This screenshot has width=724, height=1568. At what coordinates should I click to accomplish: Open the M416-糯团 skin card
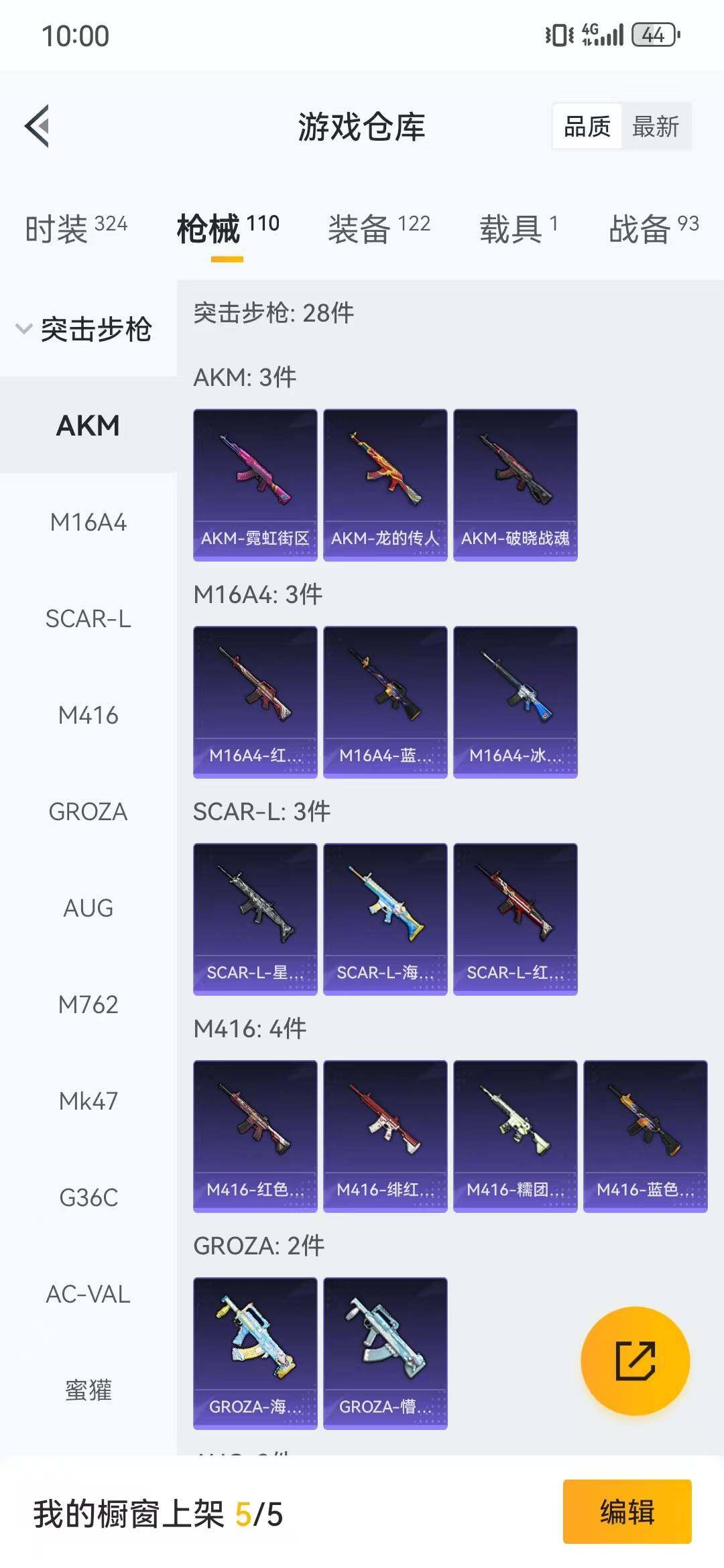point(515,1136)
